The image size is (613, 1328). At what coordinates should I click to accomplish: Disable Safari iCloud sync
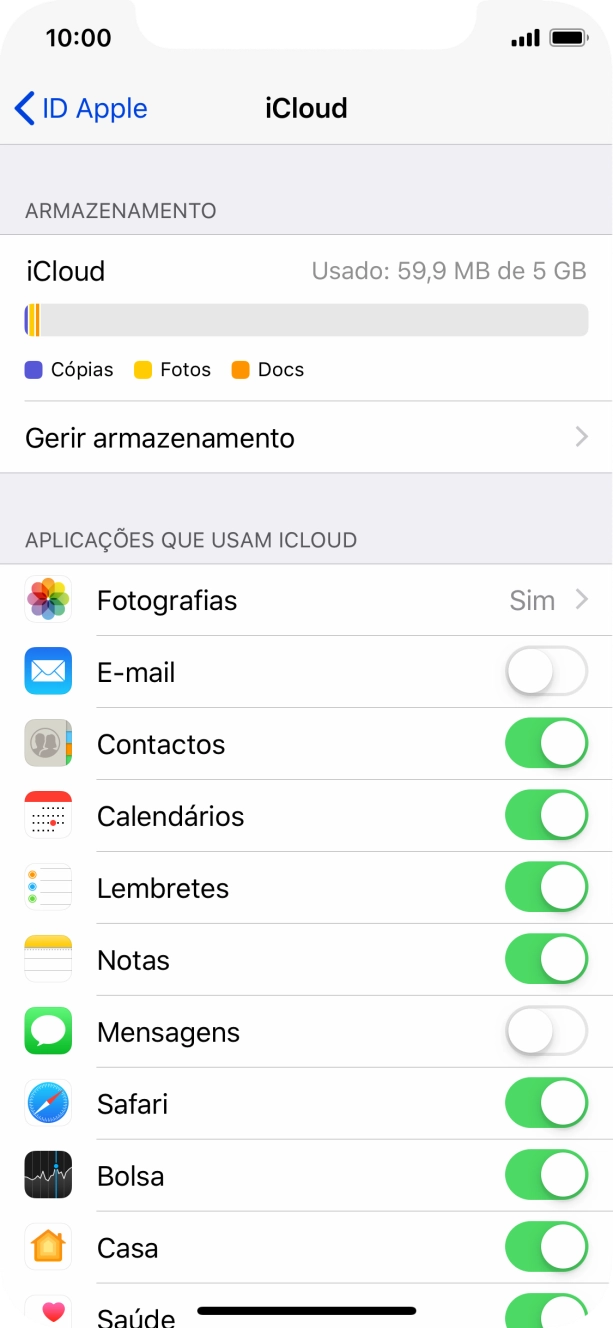click(546, 1104)
